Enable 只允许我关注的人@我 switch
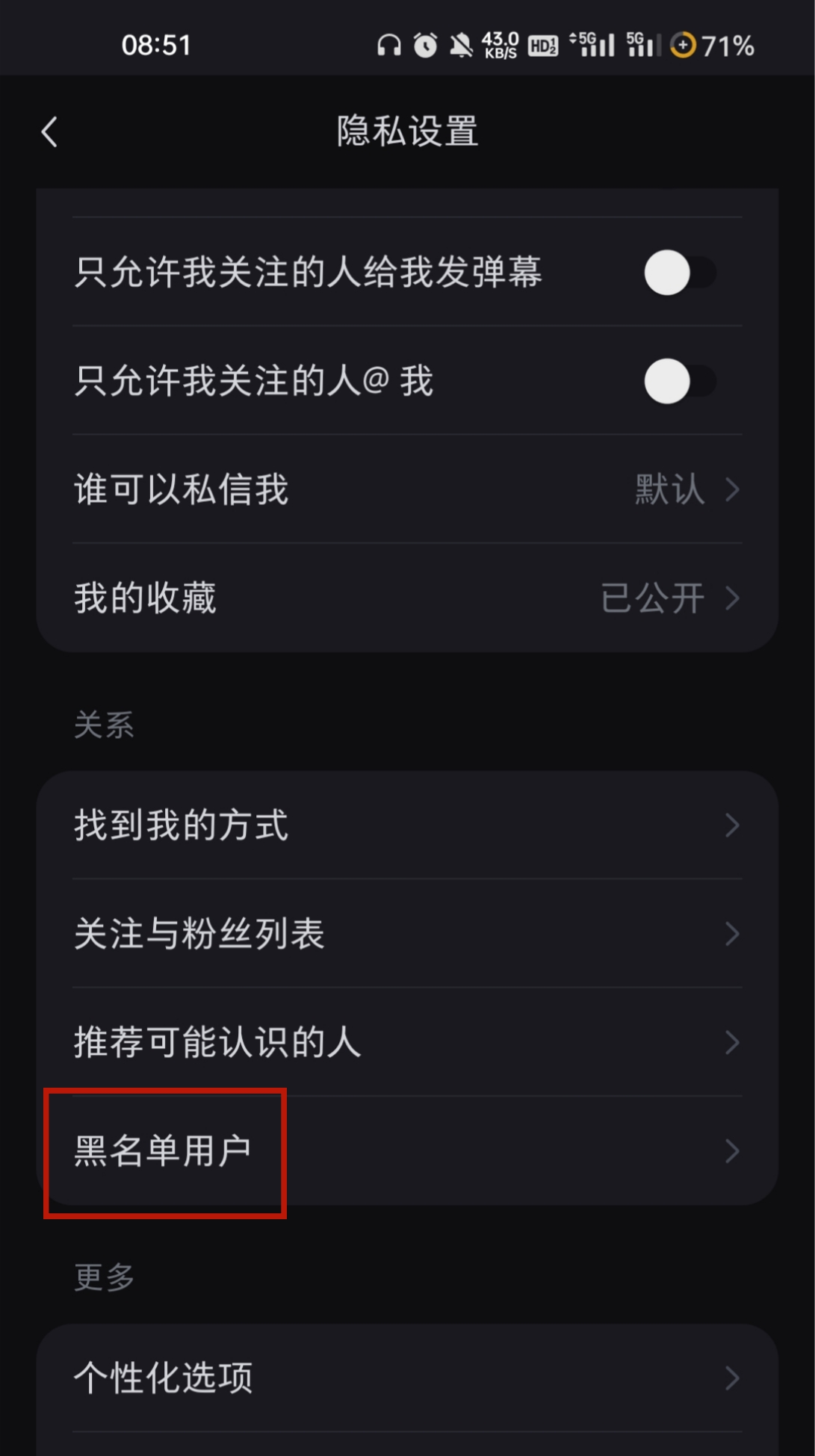Image resolution: width=815 pixels, height=1456 pixels. click(x=679, y=381)
